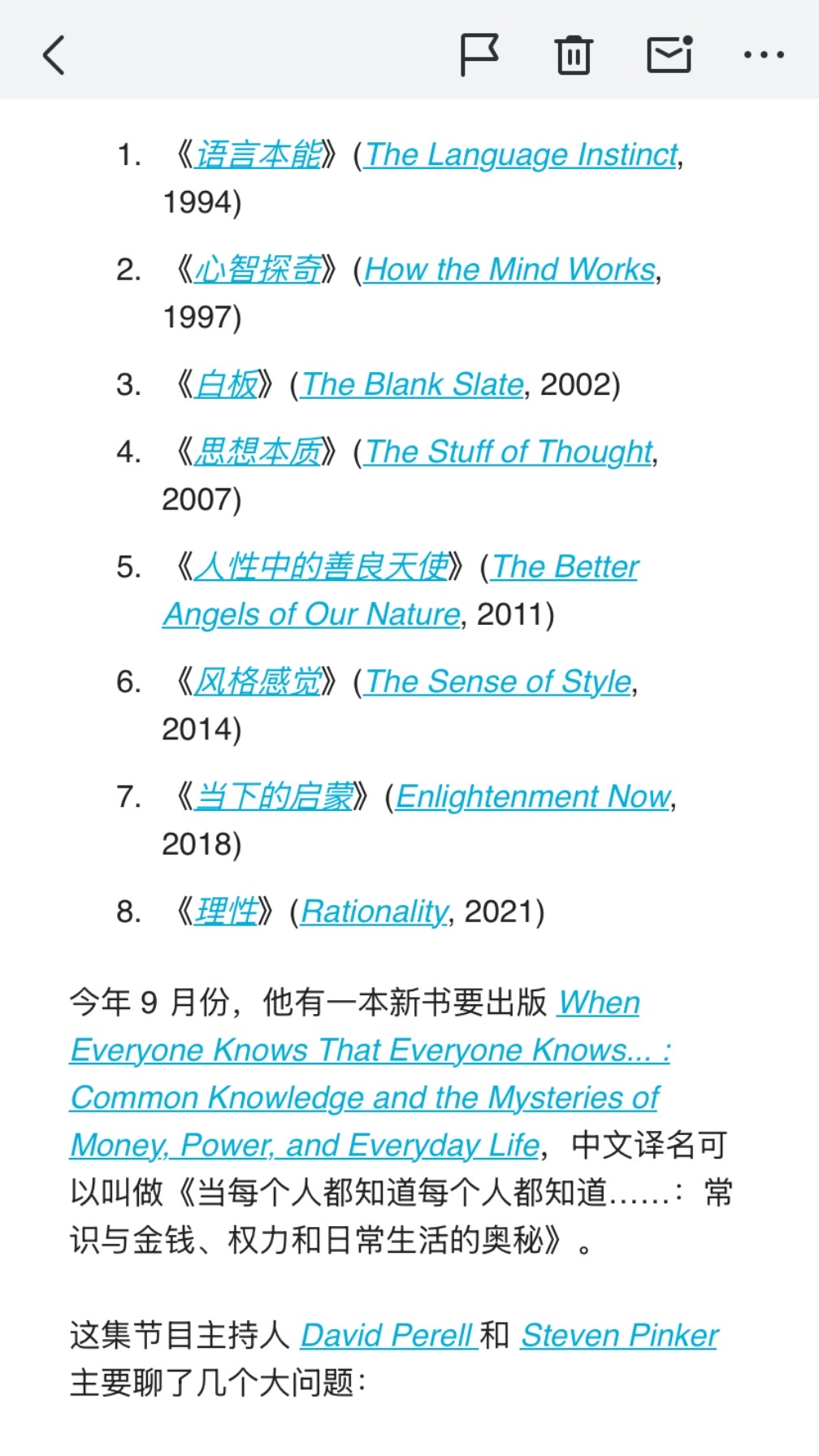Open the 《心智探奇》 link
This screenshot has width=819, height=1456.
point(258,270)
